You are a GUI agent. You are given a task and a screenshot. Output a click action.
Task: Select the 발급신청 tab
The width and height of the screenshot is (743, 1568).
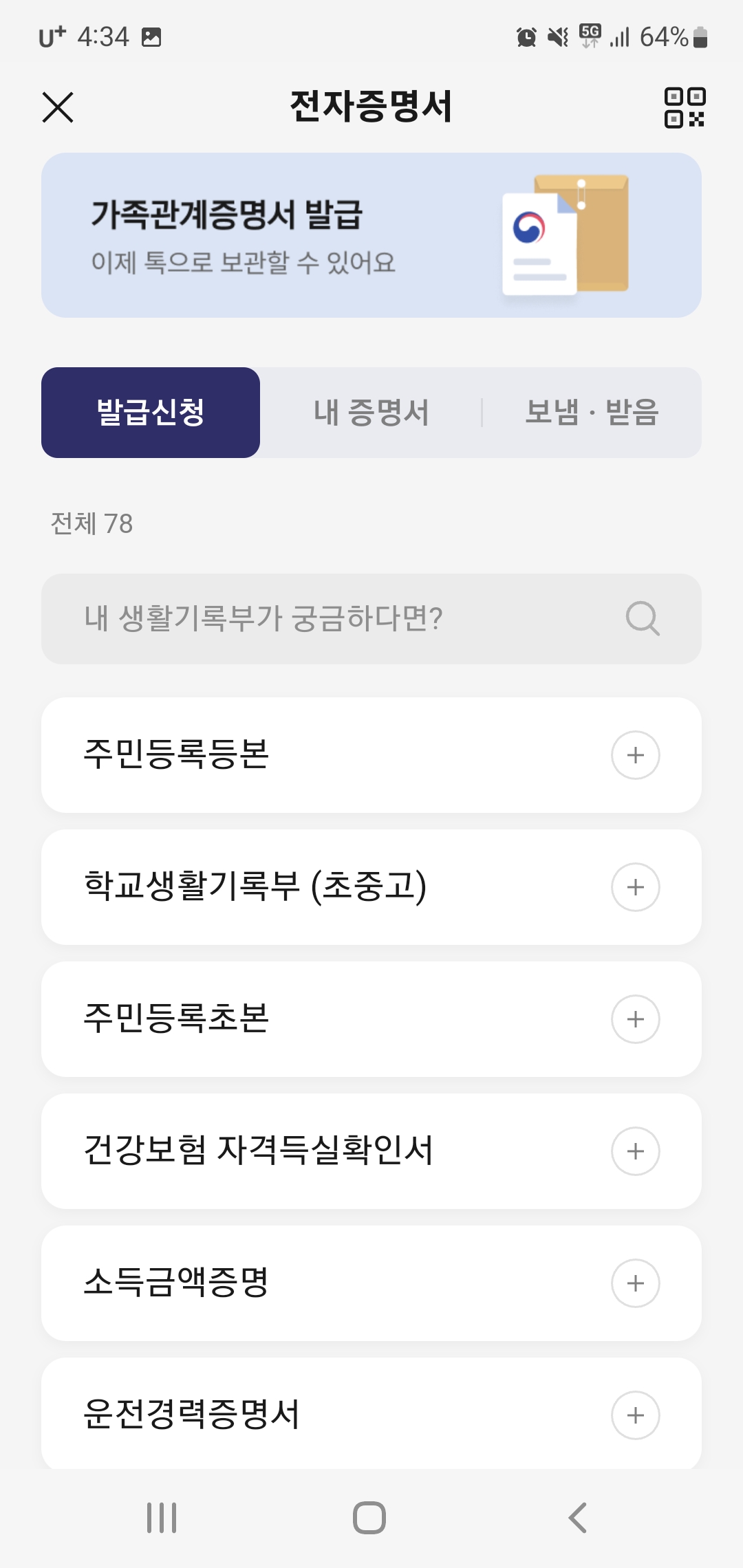(151, 413)
